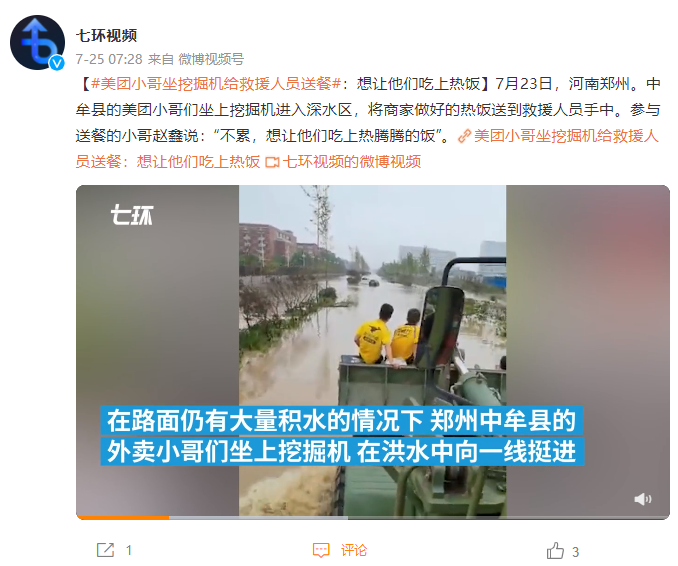
Task: Open the 七环视频 account name
Action: pyautogui.click(x=107, y=35)
